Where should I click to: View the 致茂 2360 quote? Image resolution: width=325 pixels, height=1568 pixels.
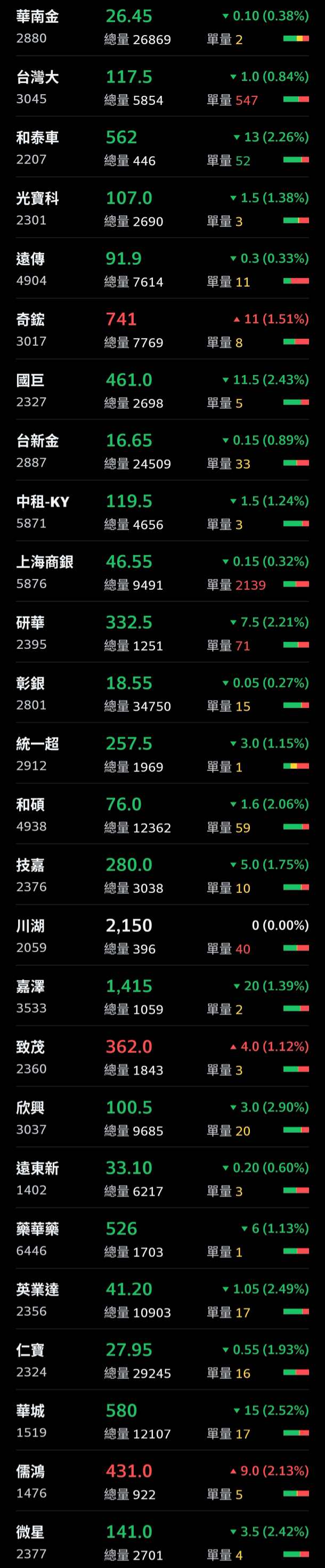[162, 1057]
